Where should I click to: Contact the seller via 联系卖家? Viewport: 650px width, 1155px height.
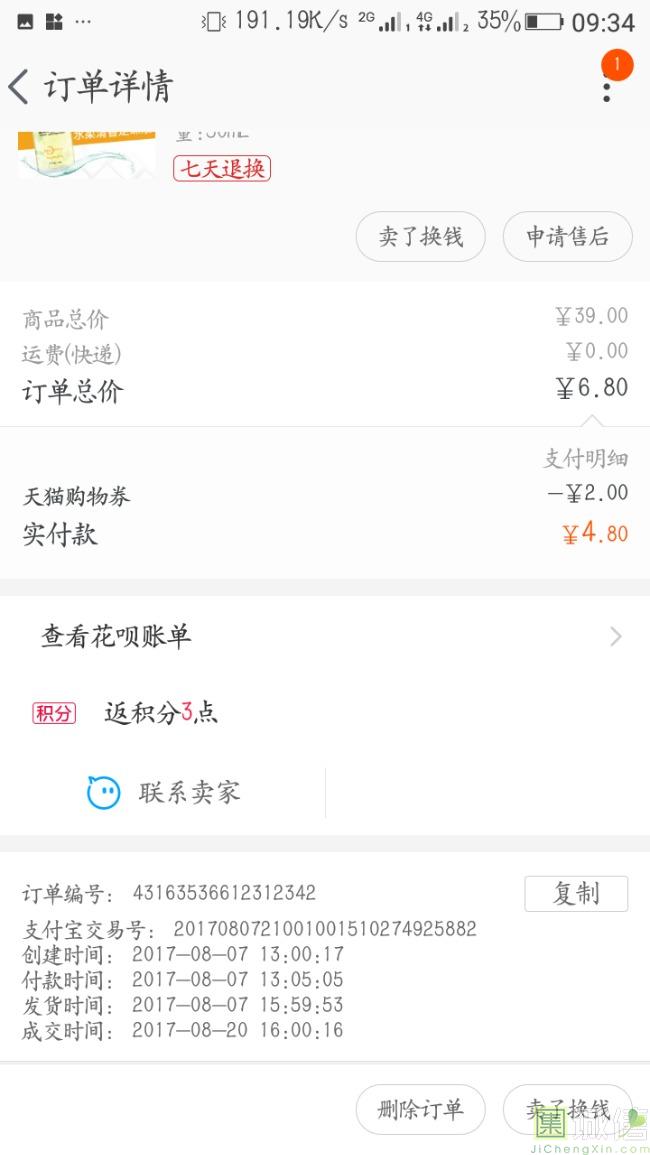pyautogui.click(x=164, y=793)
